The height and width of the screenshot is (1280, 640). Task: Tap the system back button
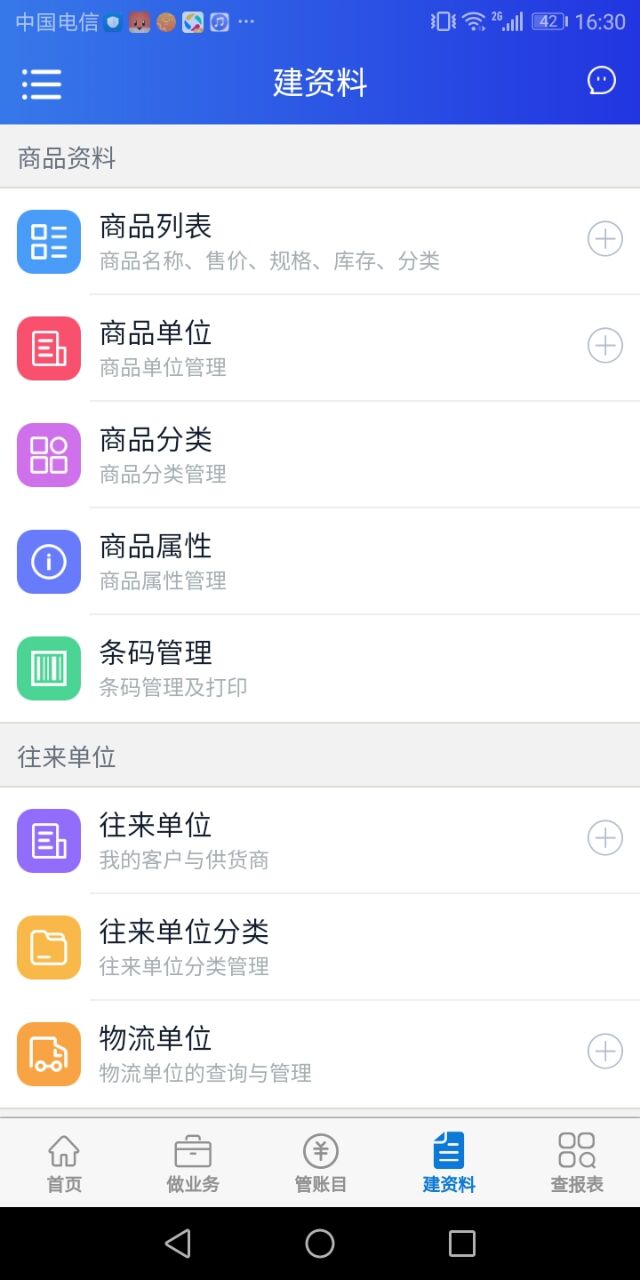pos(178,1243)
